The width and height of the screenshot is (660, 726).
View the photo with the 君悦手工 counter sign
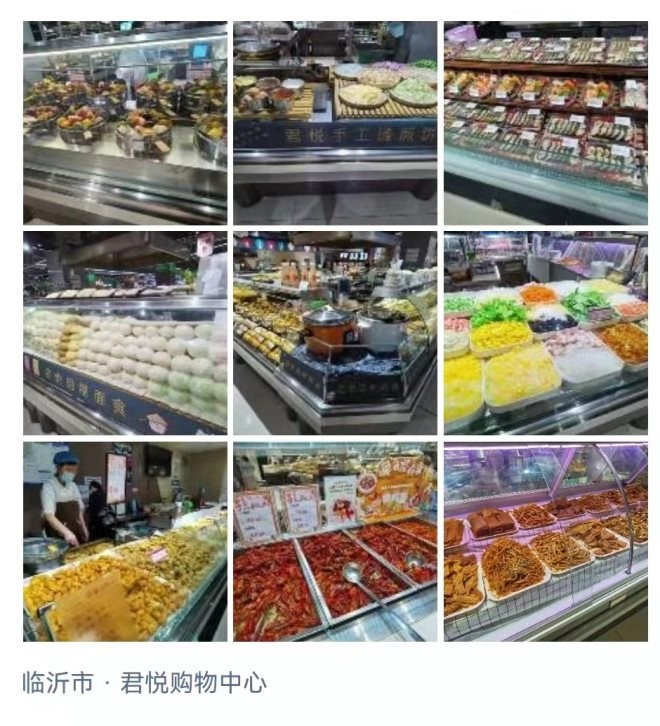[x=335, y=122]
